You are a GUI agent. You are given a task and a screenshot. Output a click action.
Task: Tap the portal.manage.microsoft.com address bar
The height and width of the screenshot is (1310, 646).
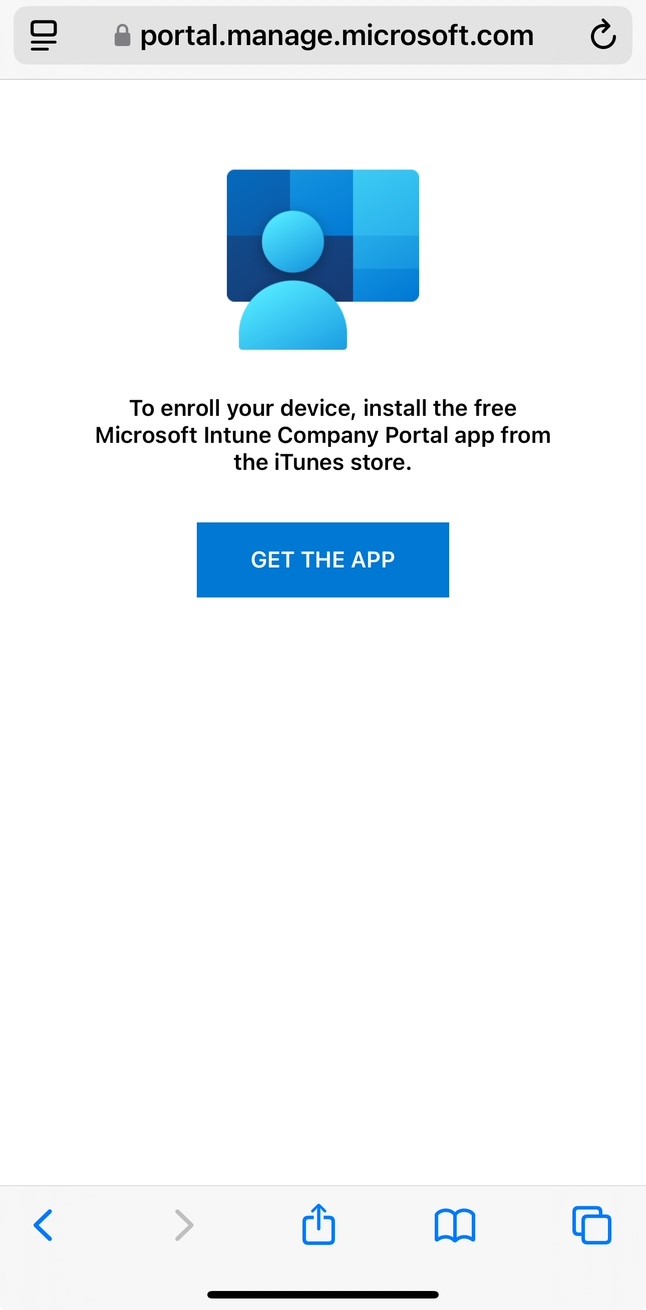[323, 36]
